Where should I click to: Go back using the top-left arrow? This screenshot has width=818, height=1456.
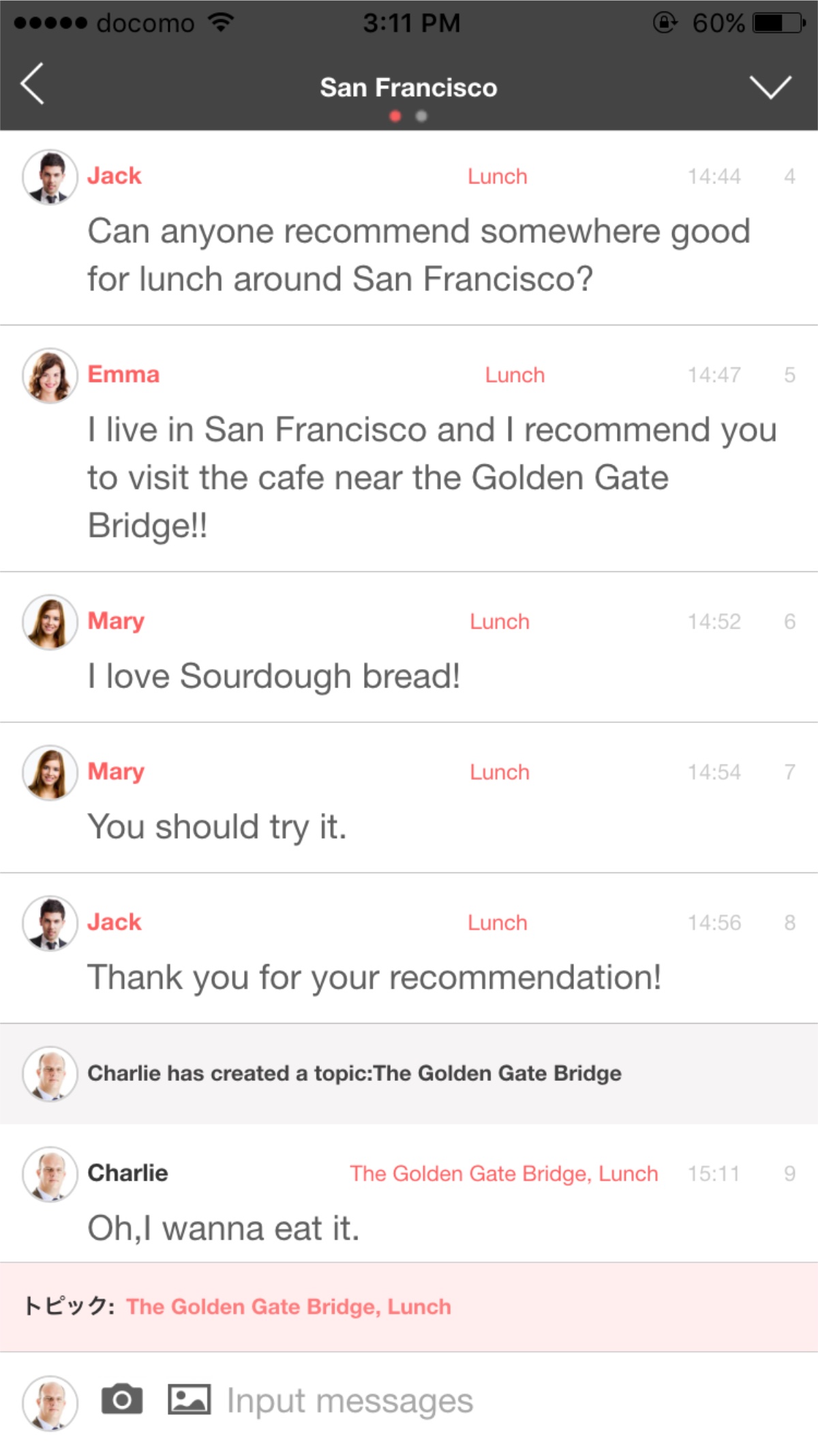(x=32, y=83)
